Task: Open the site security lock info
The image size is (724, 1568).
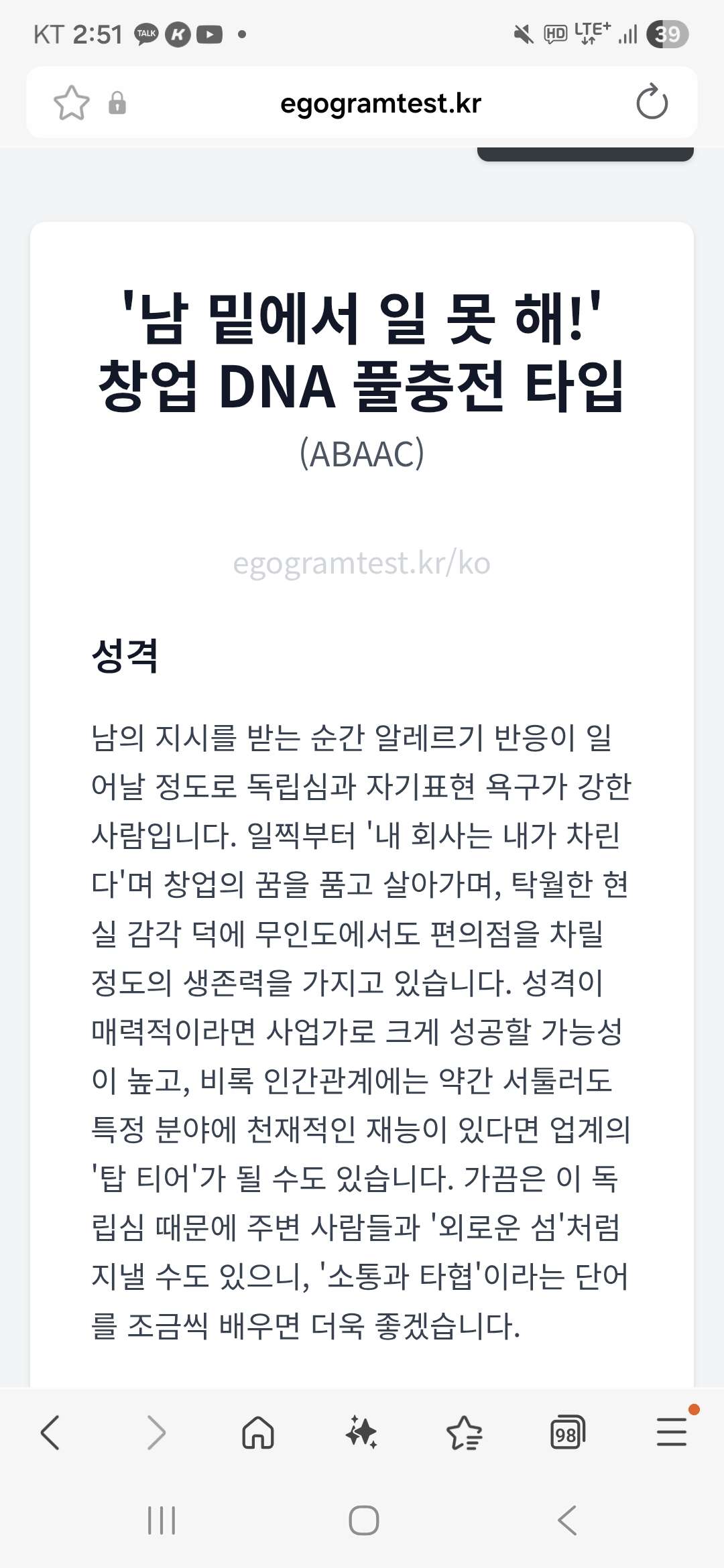Action: [x=117, y=103]
